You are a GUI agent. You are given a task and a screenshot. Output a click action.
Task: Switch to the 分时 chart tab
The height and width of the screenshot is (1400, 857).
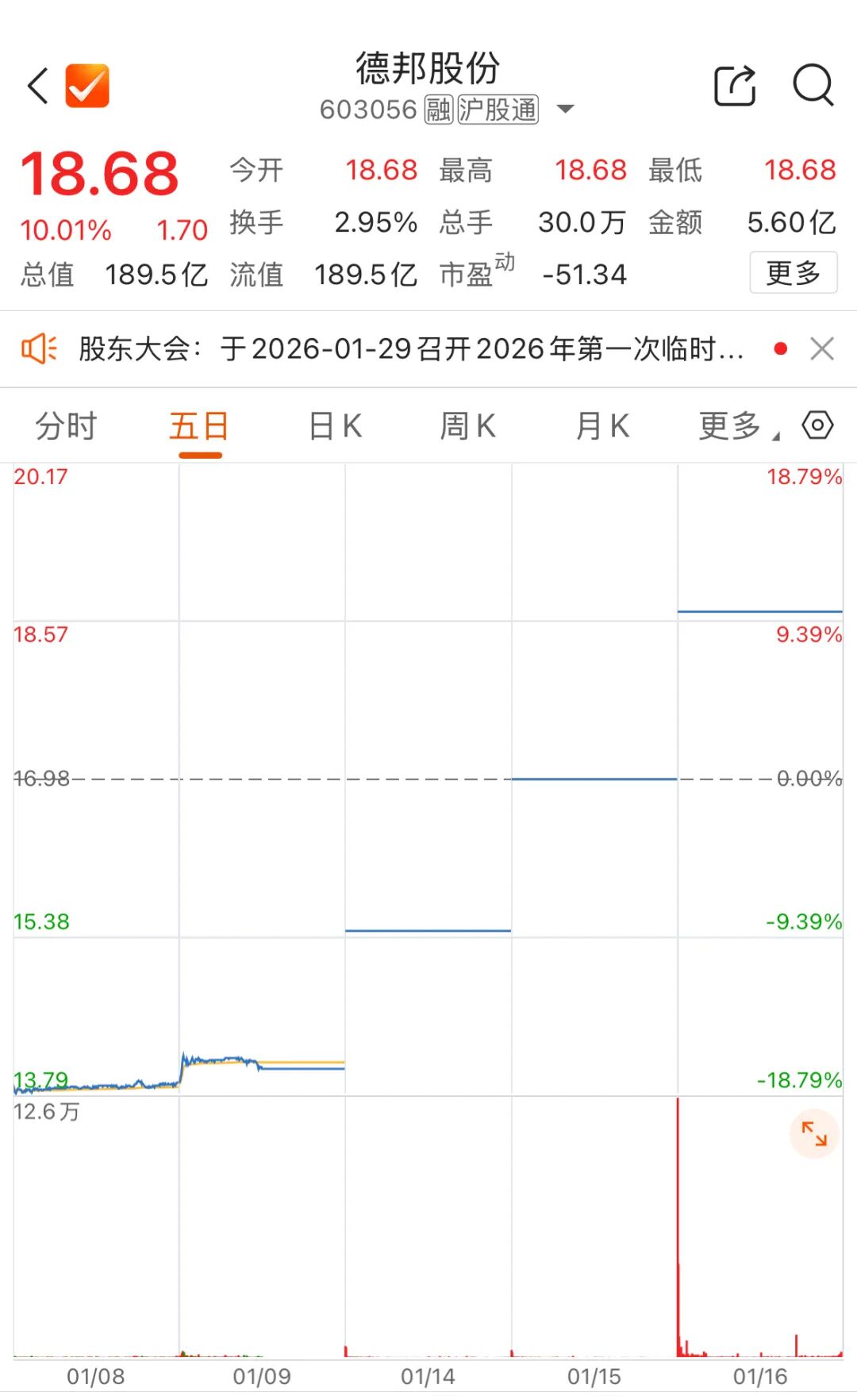pyautogui.click(x=66, y=426)
